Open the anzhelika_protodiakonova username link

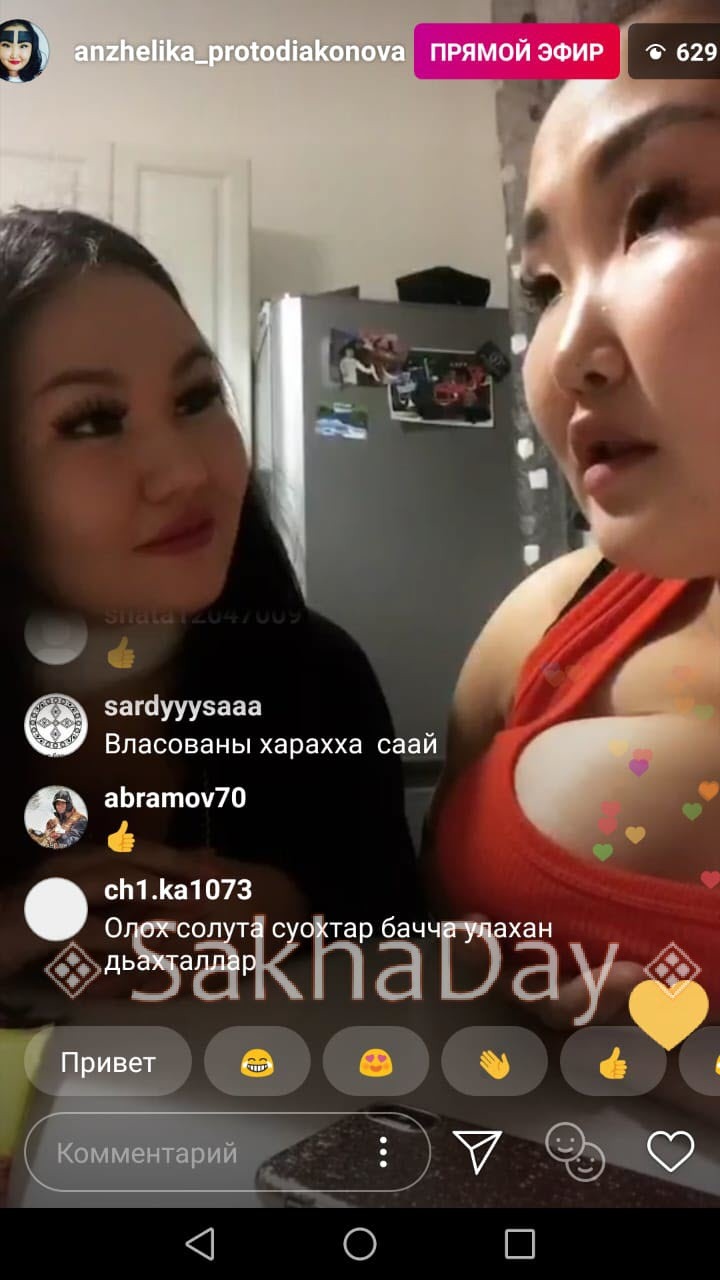pyautogui.click(x=239, y=52)
